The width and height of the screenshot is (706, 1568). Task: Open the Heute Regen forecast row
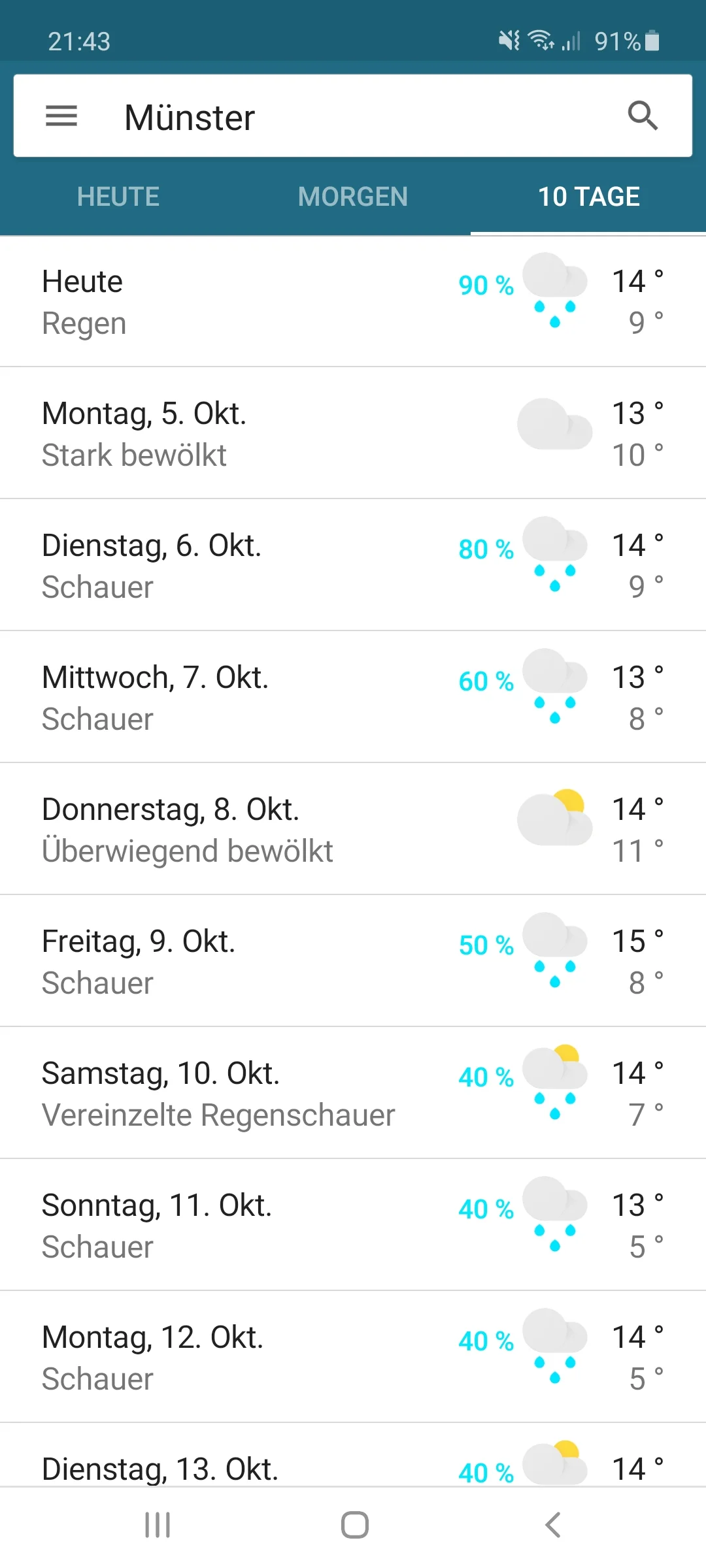pyautogui.click(x=353, y=302)
